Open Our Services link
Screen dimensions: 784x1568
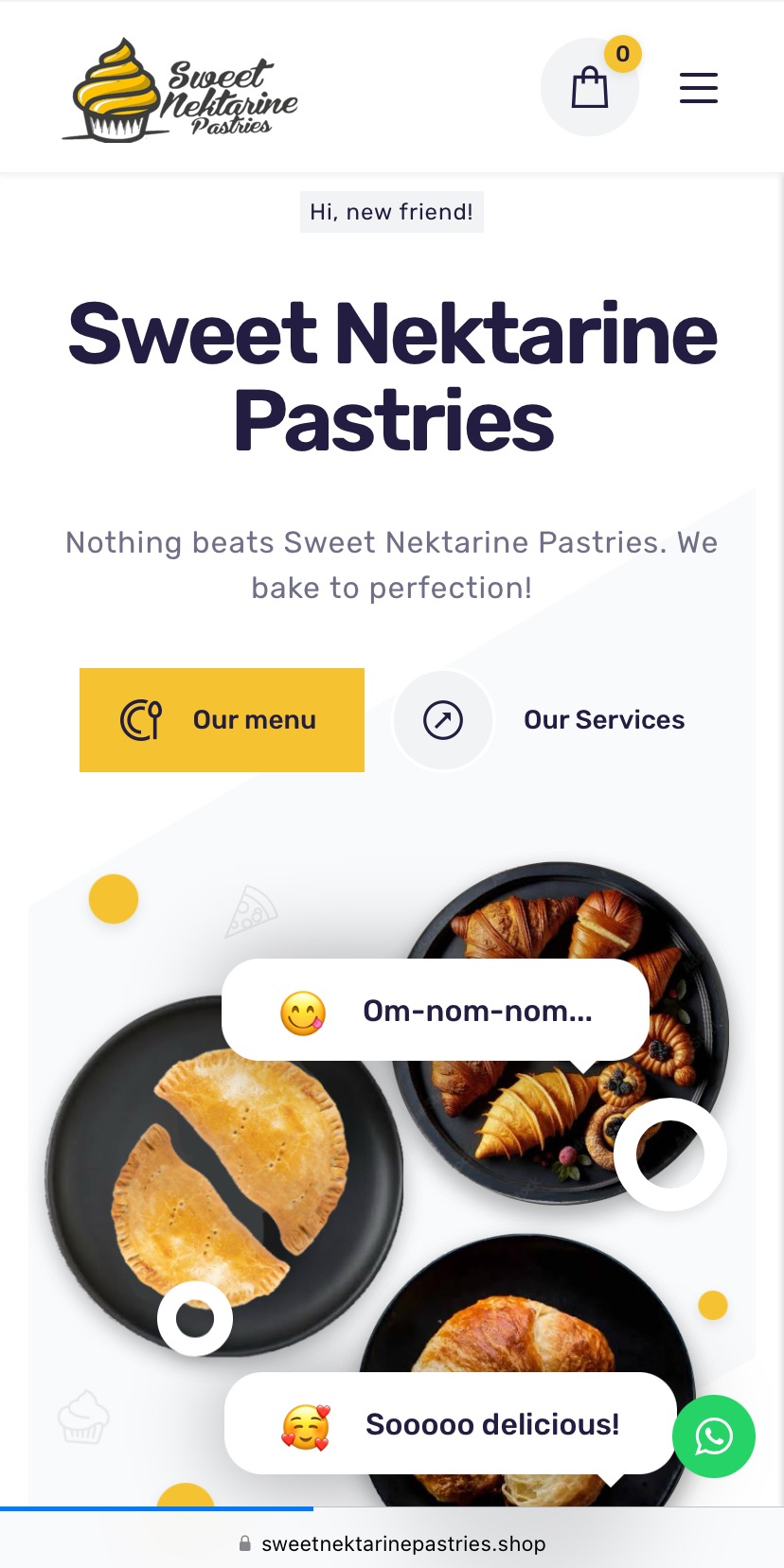[x=540, y=720]
